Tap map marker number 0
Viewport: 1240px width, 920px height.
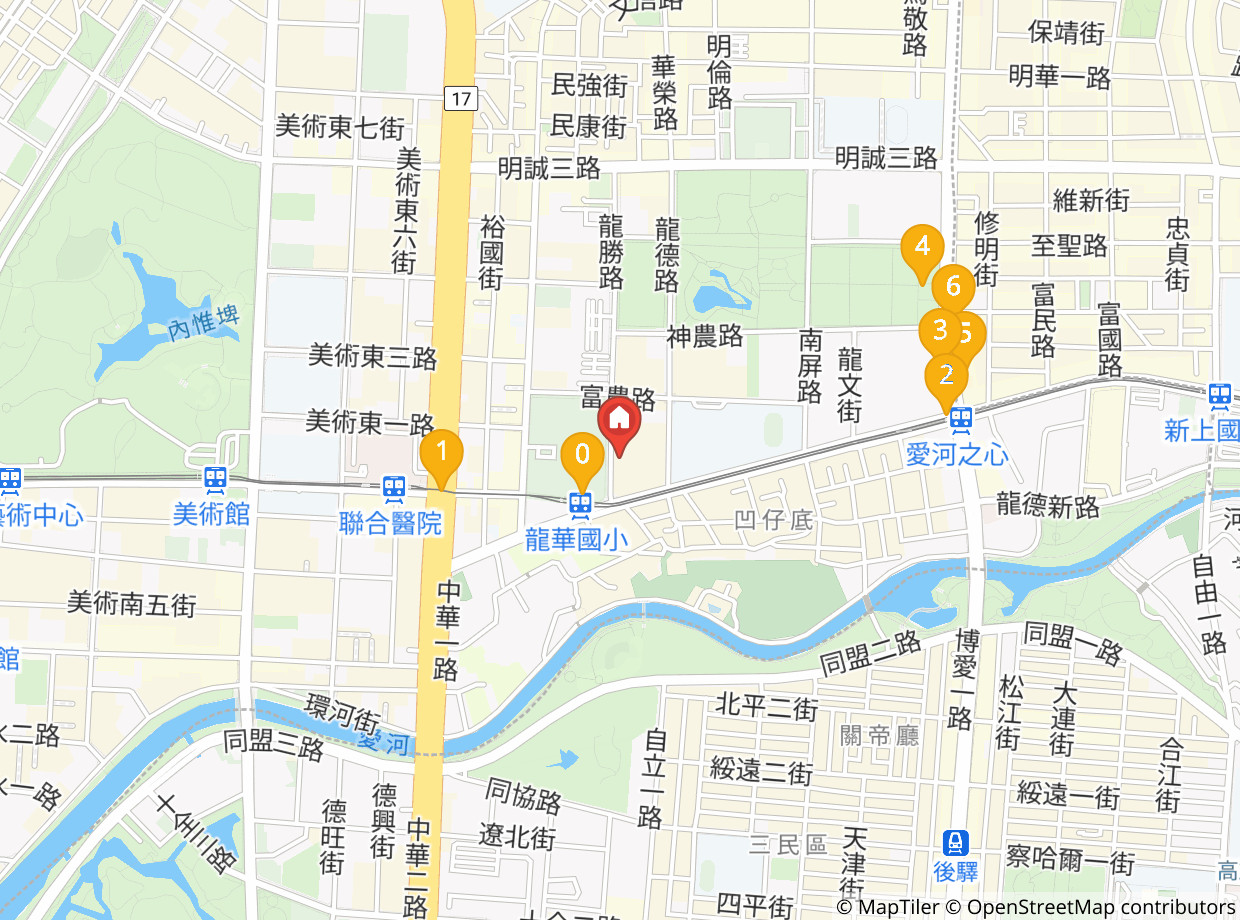coord(582,460)
